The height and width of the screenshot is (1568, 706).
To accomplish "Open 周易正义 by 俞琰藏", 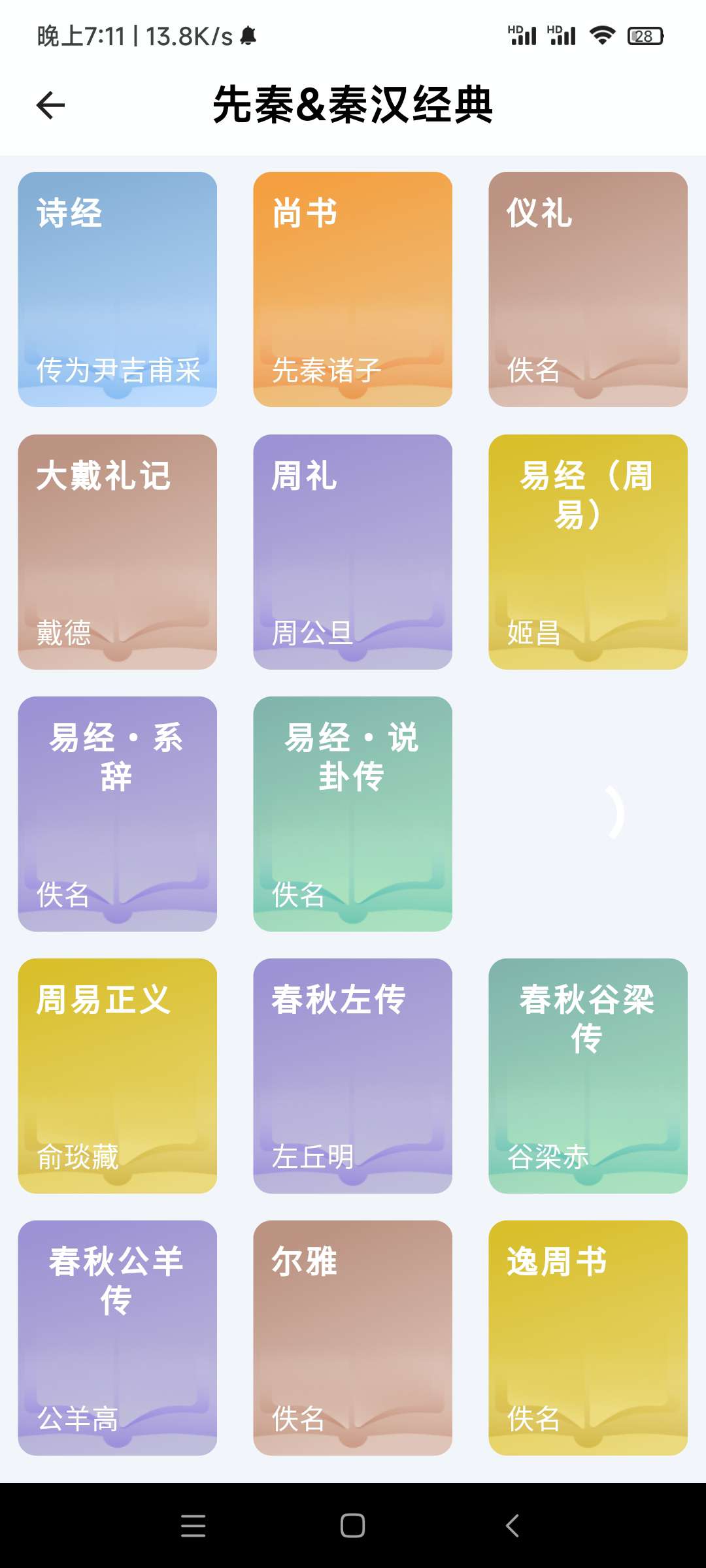I will pyautogui.click(x=118, y=1075).
